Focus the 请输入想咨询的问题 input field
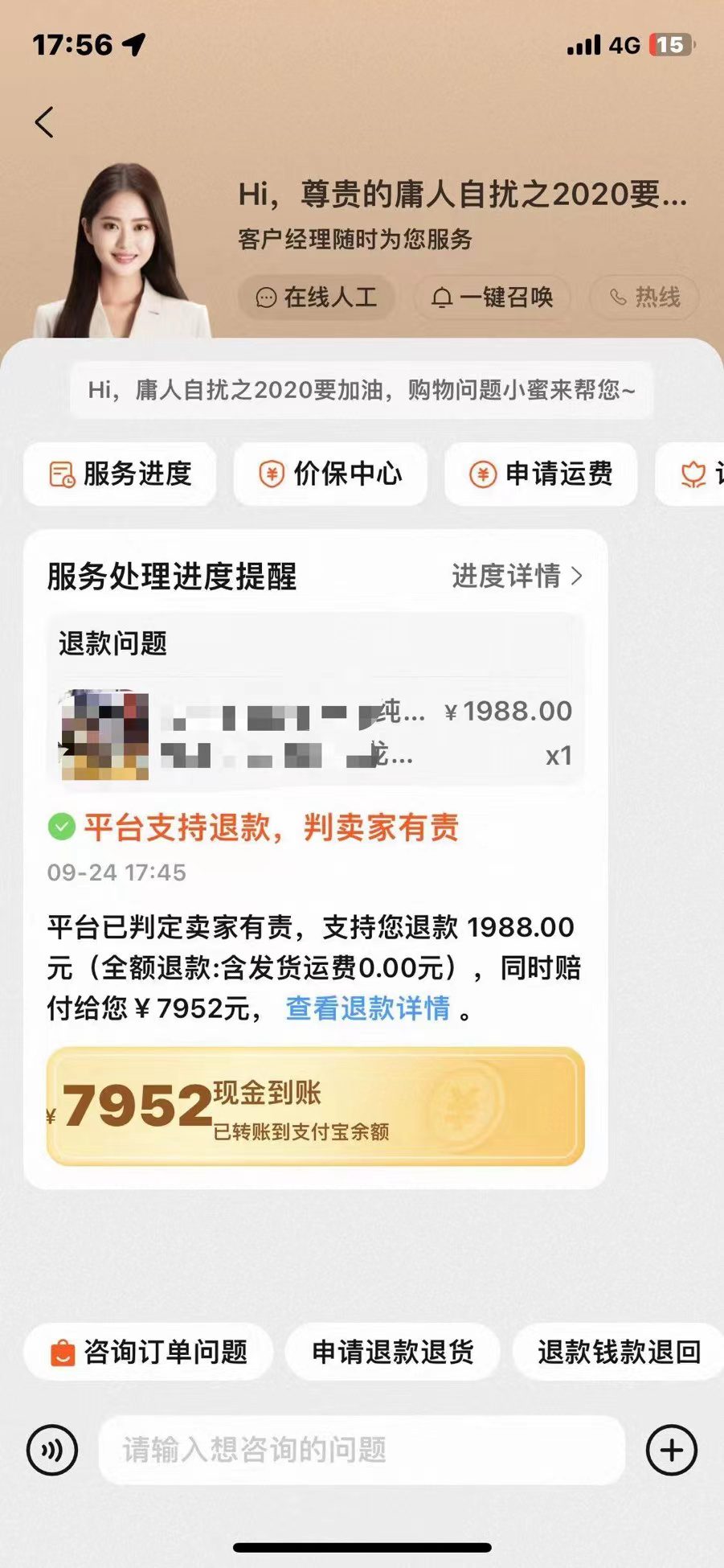This screenshot has width=724, height=1568. pyautogui.click(x=362, y=1450)
